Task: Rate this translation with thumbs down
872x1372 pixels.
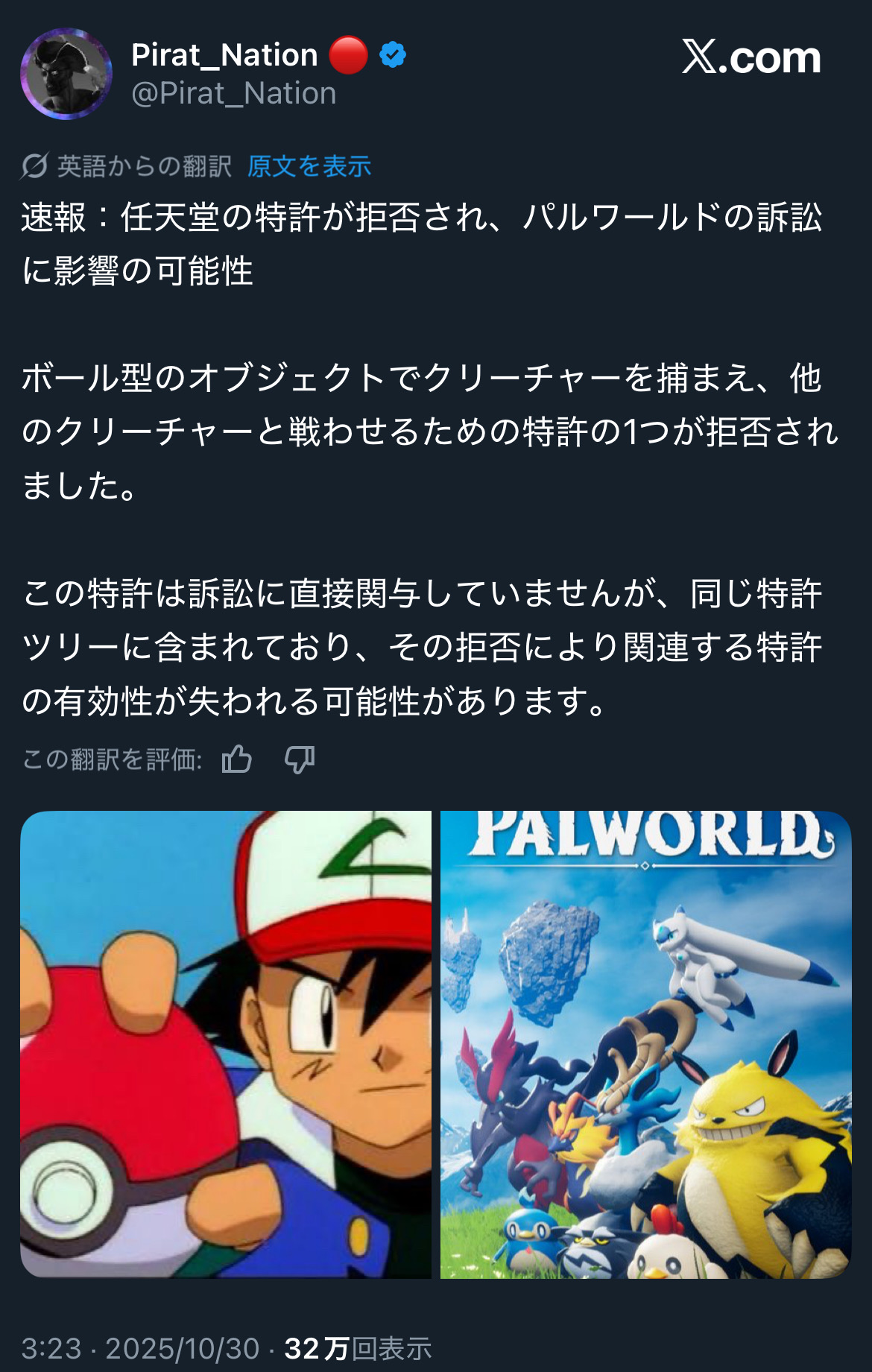Action: point(300,759)
